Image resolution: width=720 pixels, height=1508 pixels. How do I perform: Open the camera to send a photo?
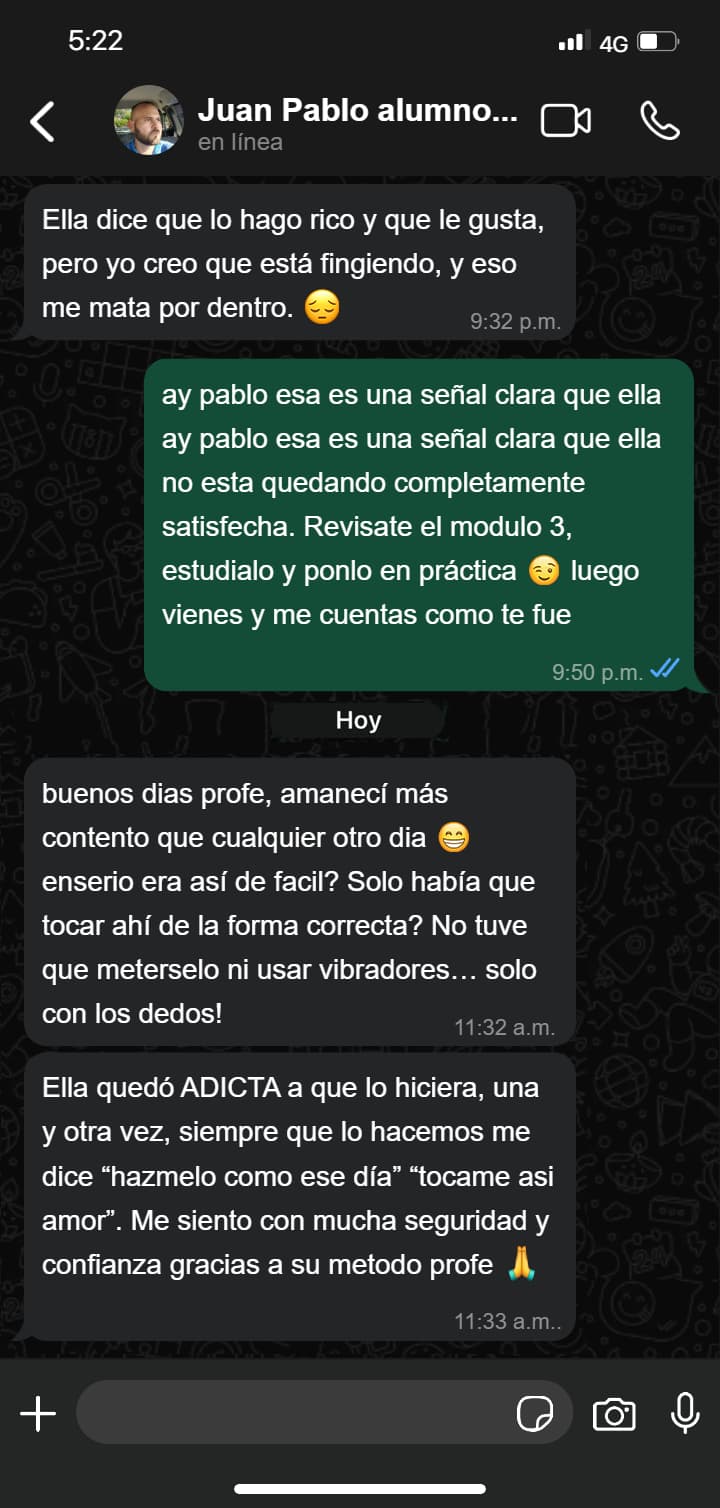point(613,1413)
